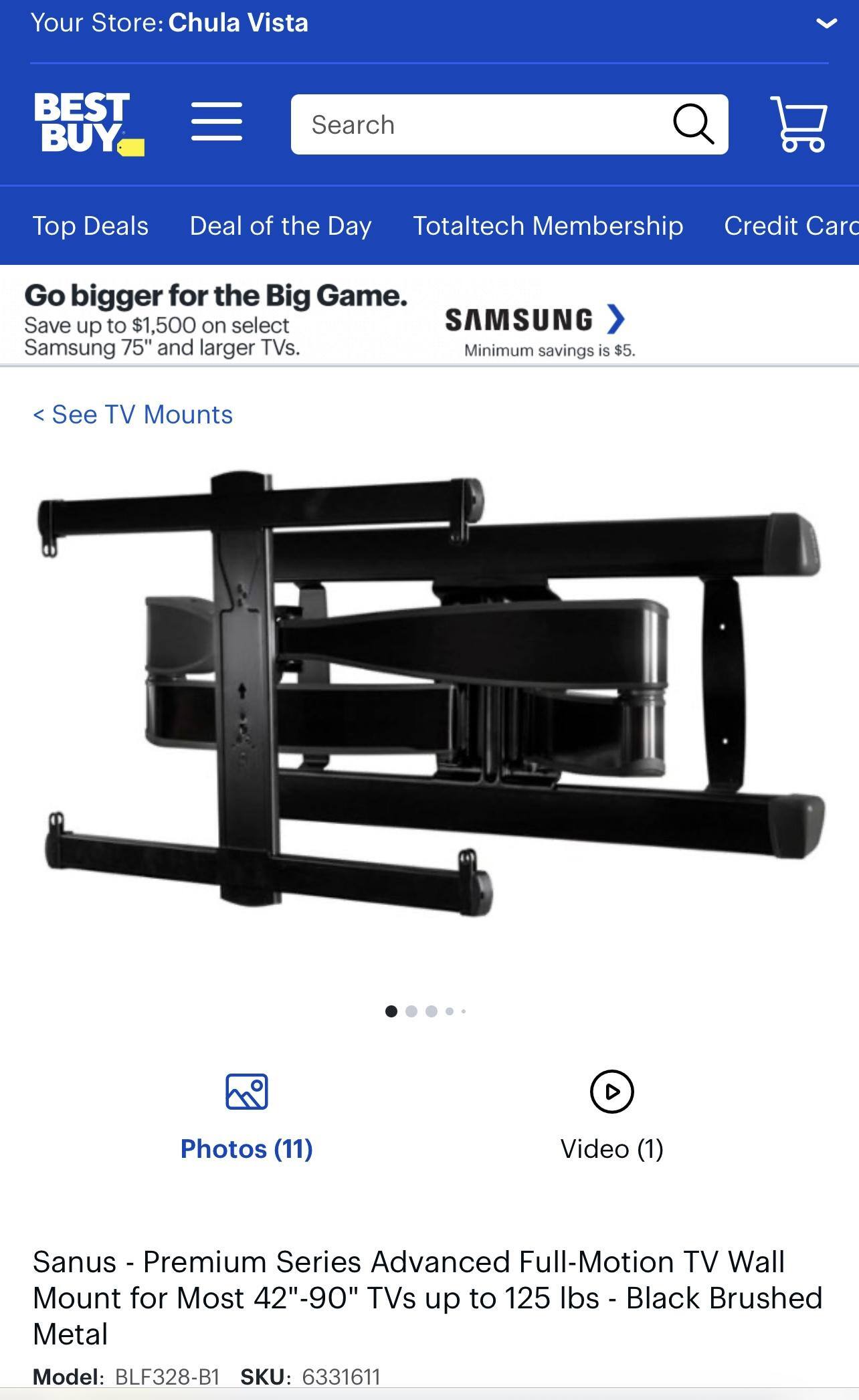Open the shopping cart

pos(799,124)
